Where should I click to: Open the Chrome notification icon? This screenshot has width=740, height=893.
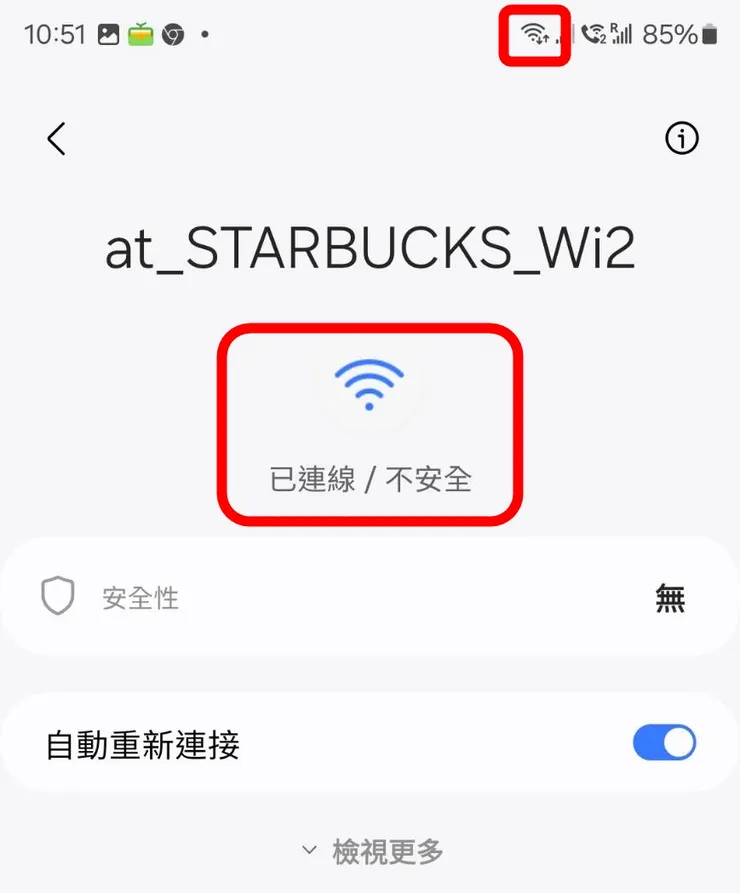172,35
